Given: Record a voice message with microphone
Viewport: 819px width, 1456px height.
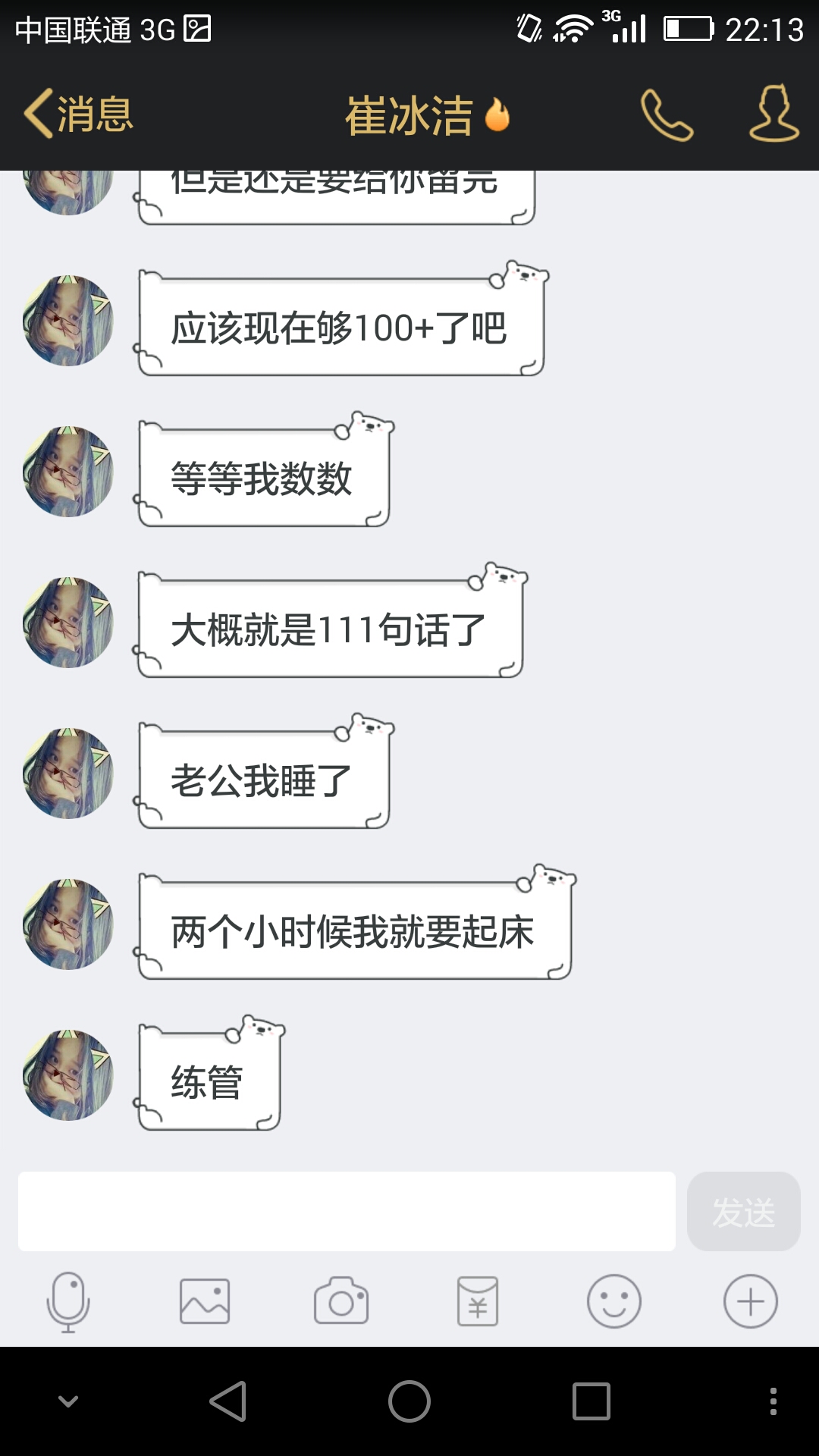Looking at the screenshot, I should pyautogui.click(x=68, y=1301).
